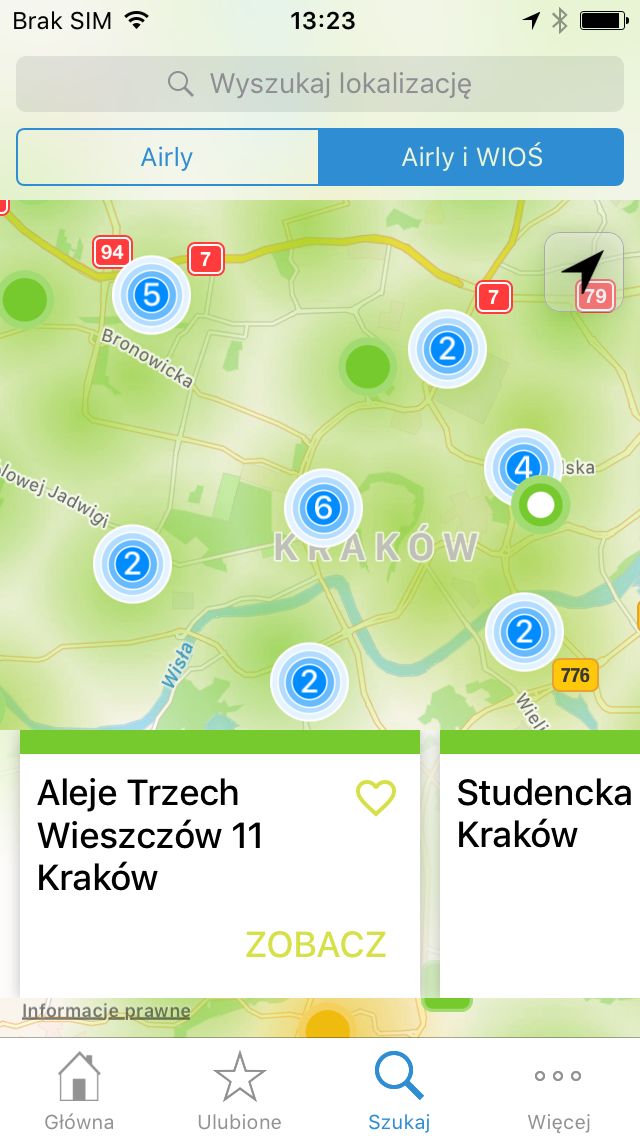Open the cluster marker with 4 sensors
Viewport: 640px width, 1136px height.
[521, 467]
